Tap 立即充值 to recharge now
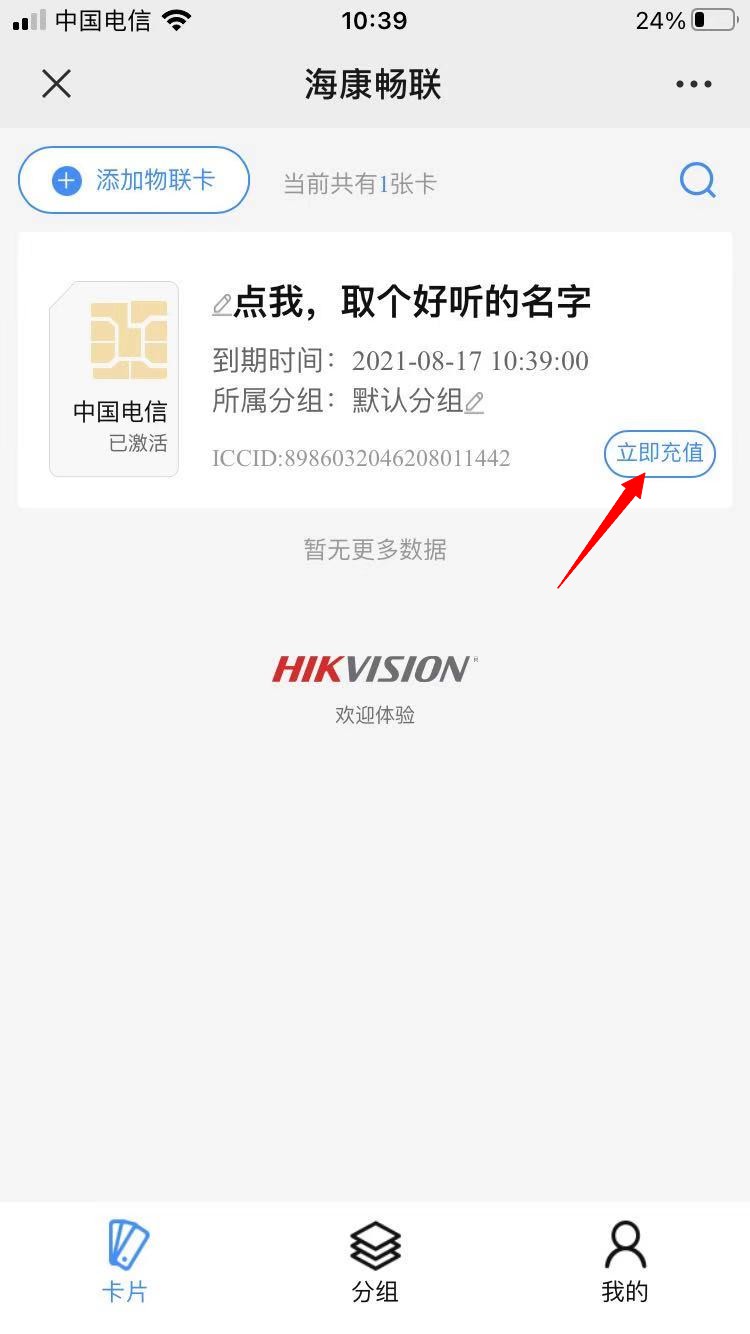This screenshot has height=1334, width=750. click(659, 453)
